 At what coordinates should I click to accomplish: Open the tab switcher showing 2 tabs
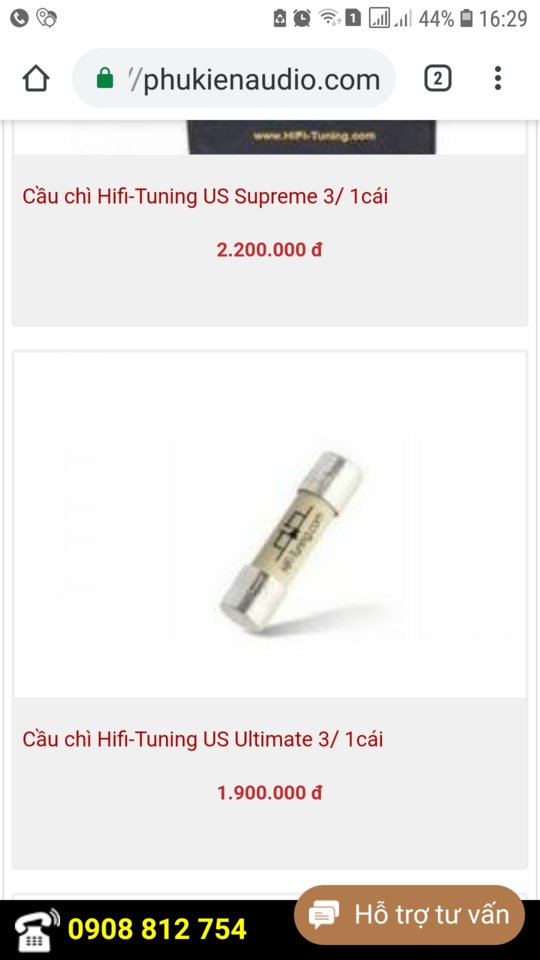pos(438,78)
